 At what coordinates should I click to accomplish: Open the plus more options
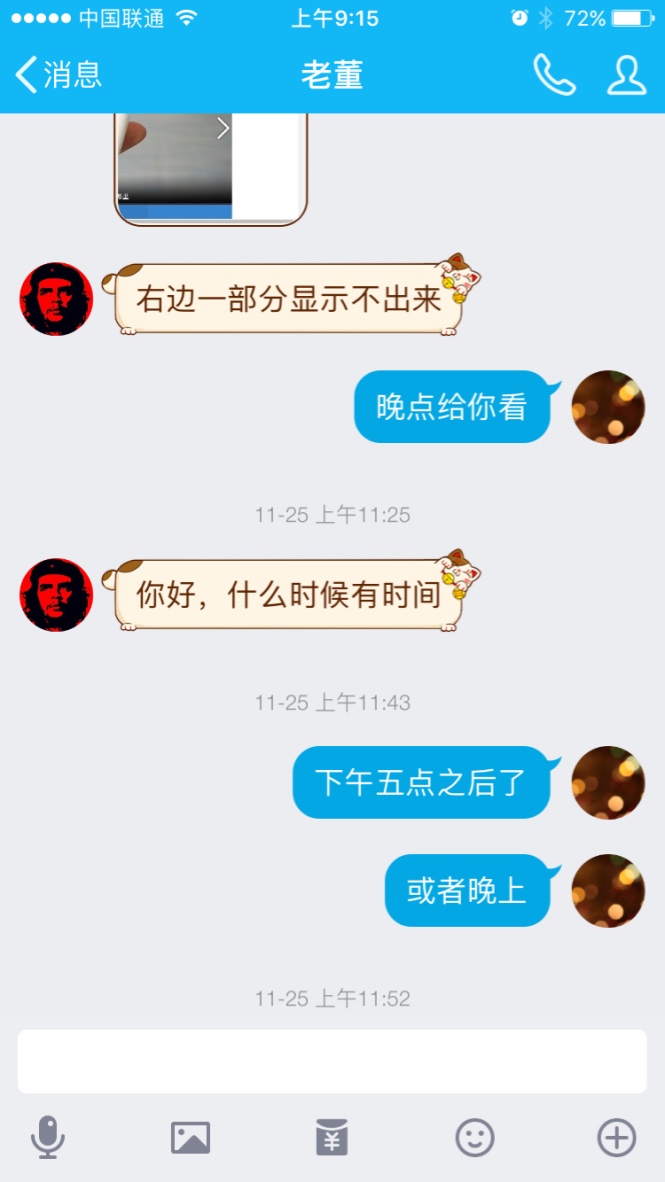click(x=616, y=1137)
